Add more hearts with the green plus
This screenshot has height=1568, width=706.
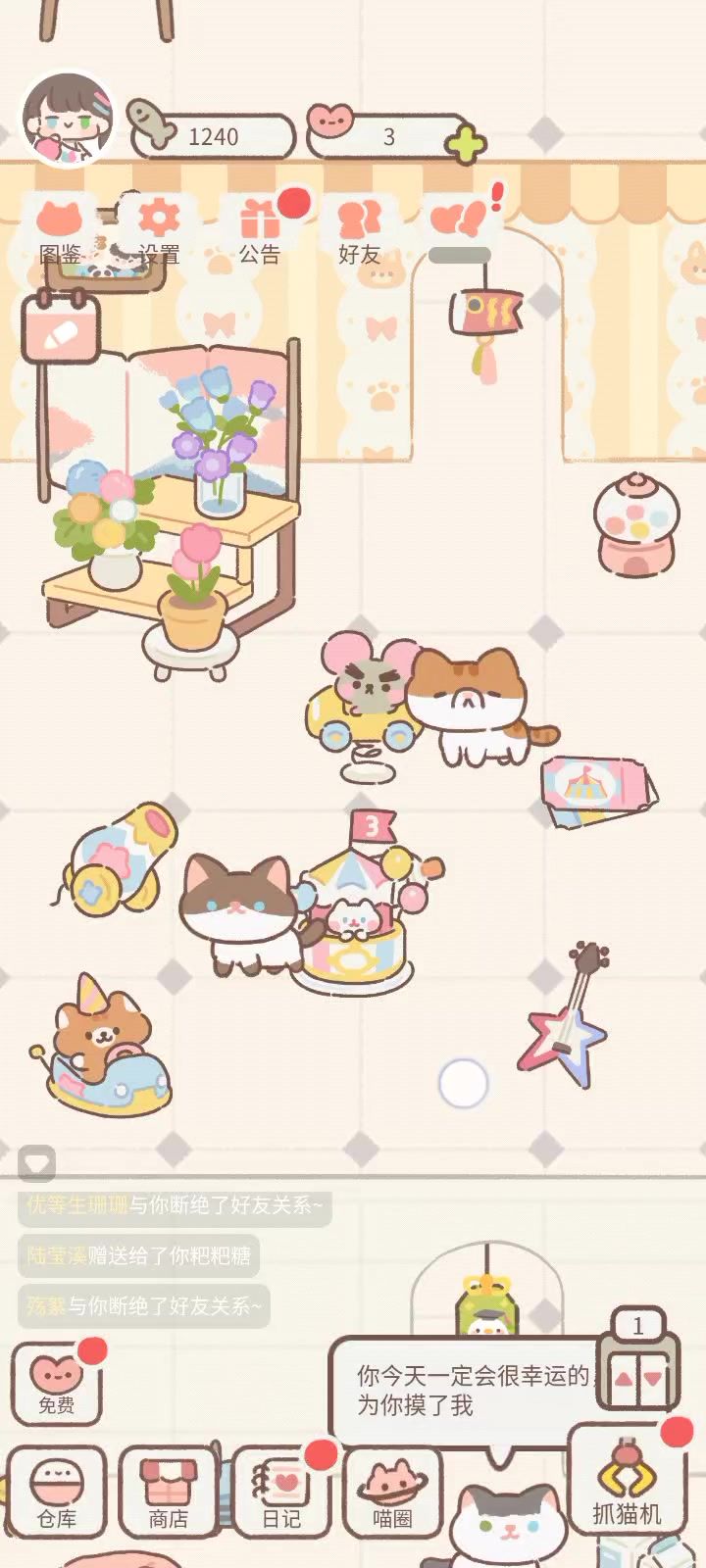pyautogui.click(x=466, y=145)
